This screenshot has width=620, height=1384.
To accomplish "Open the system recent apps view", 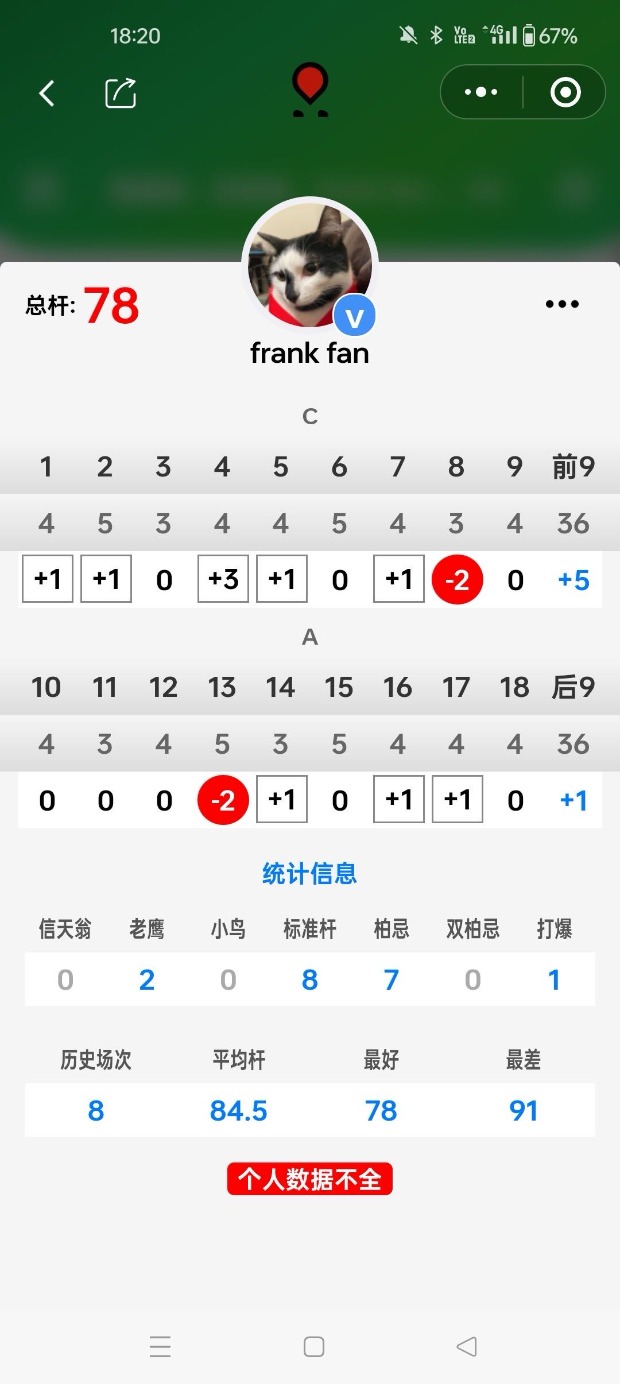I will click(160, 1346).
